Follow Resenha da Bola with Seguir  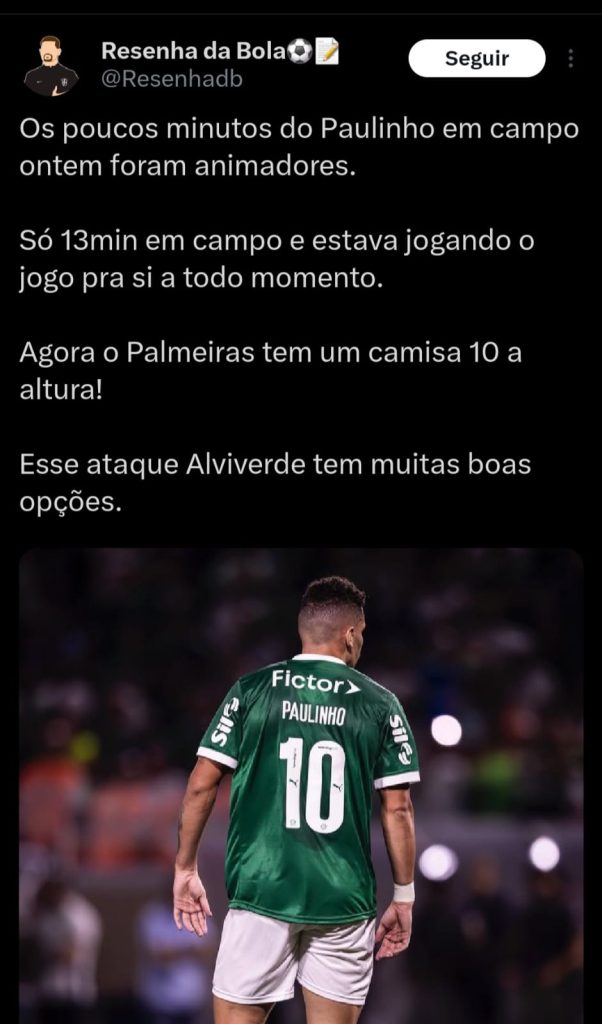tap(476, 59)
